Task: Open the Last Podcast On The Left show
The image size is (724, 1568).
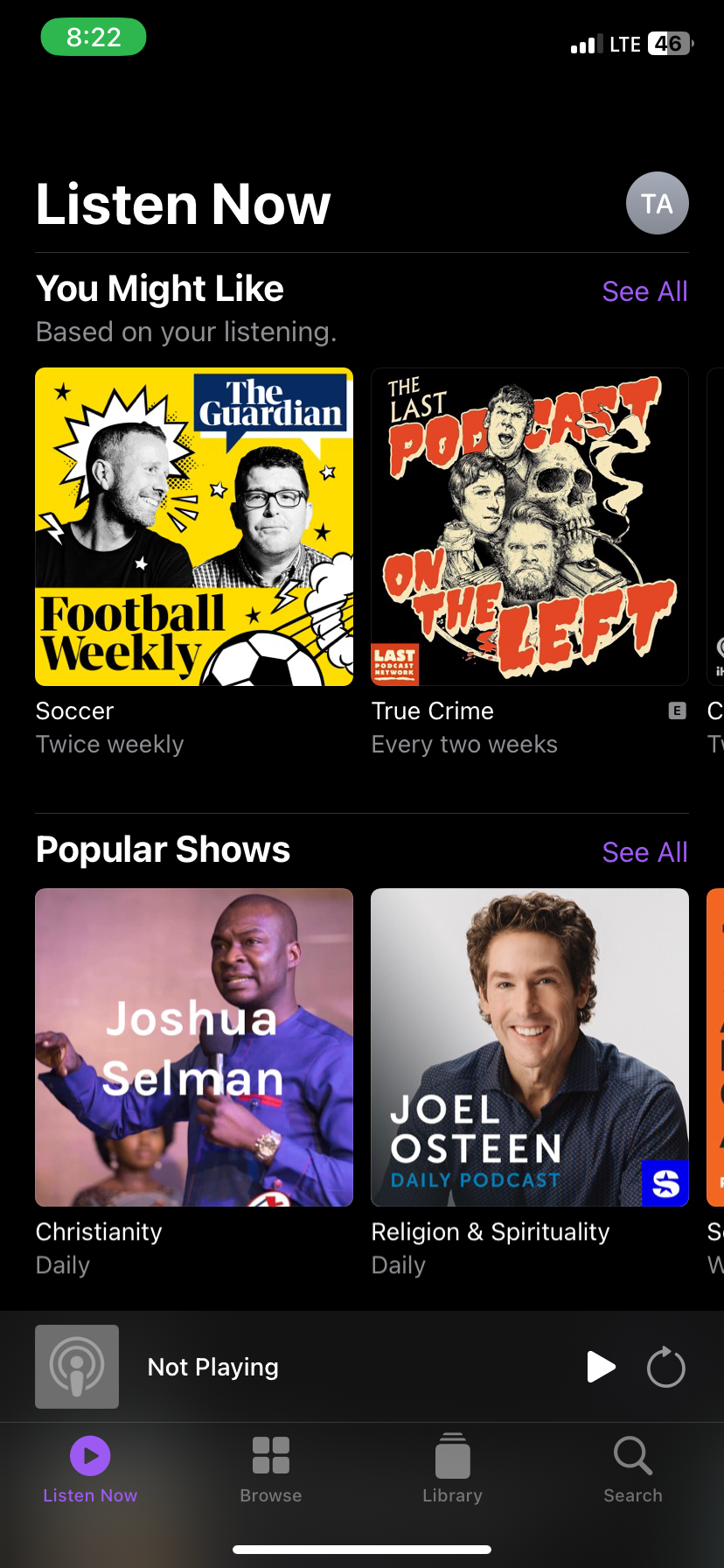Action: [529, 526]
